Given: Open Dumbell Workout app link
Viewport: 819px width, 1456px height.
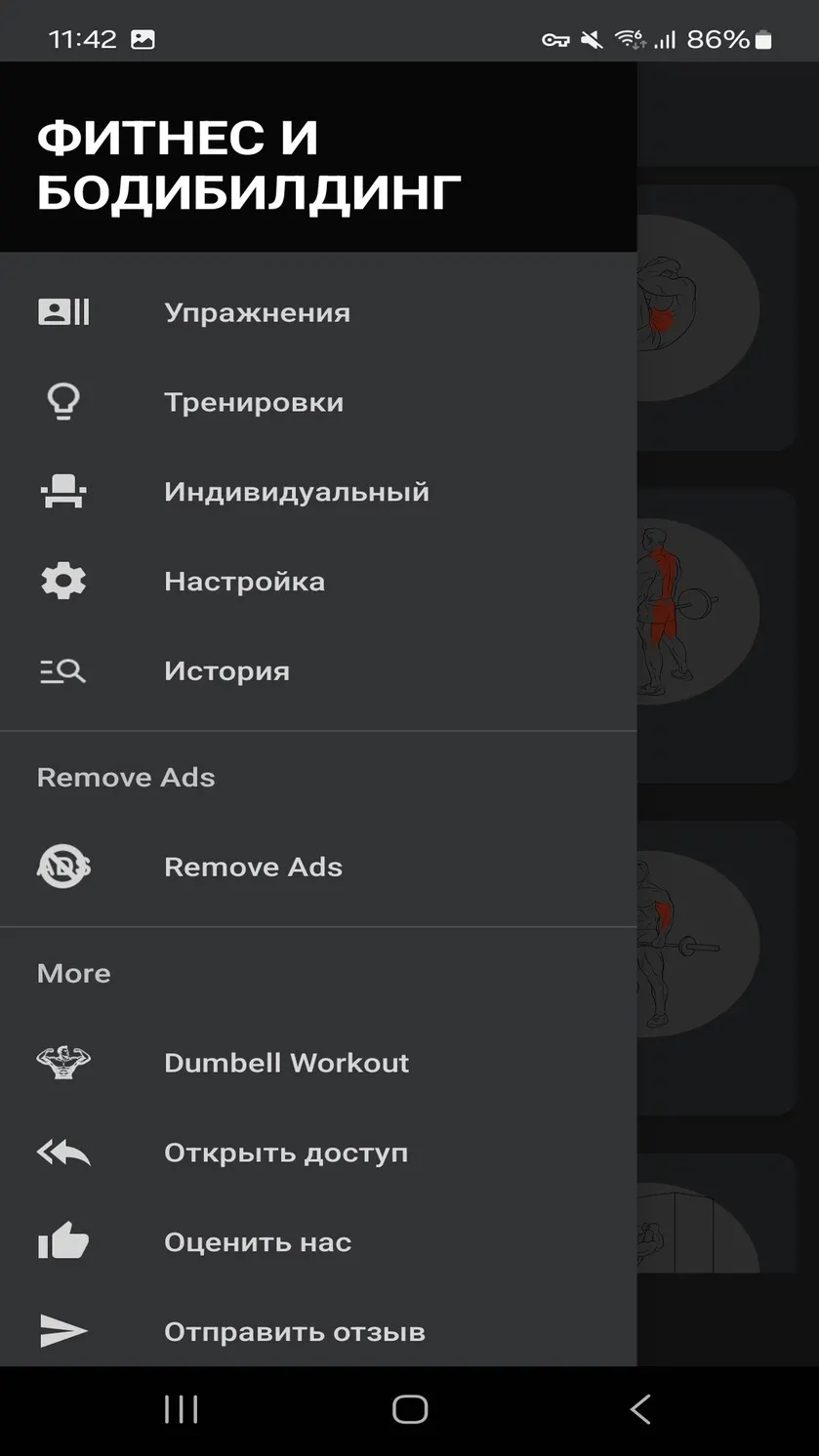Looking at the screenshot, I should tap(318, 1063).
